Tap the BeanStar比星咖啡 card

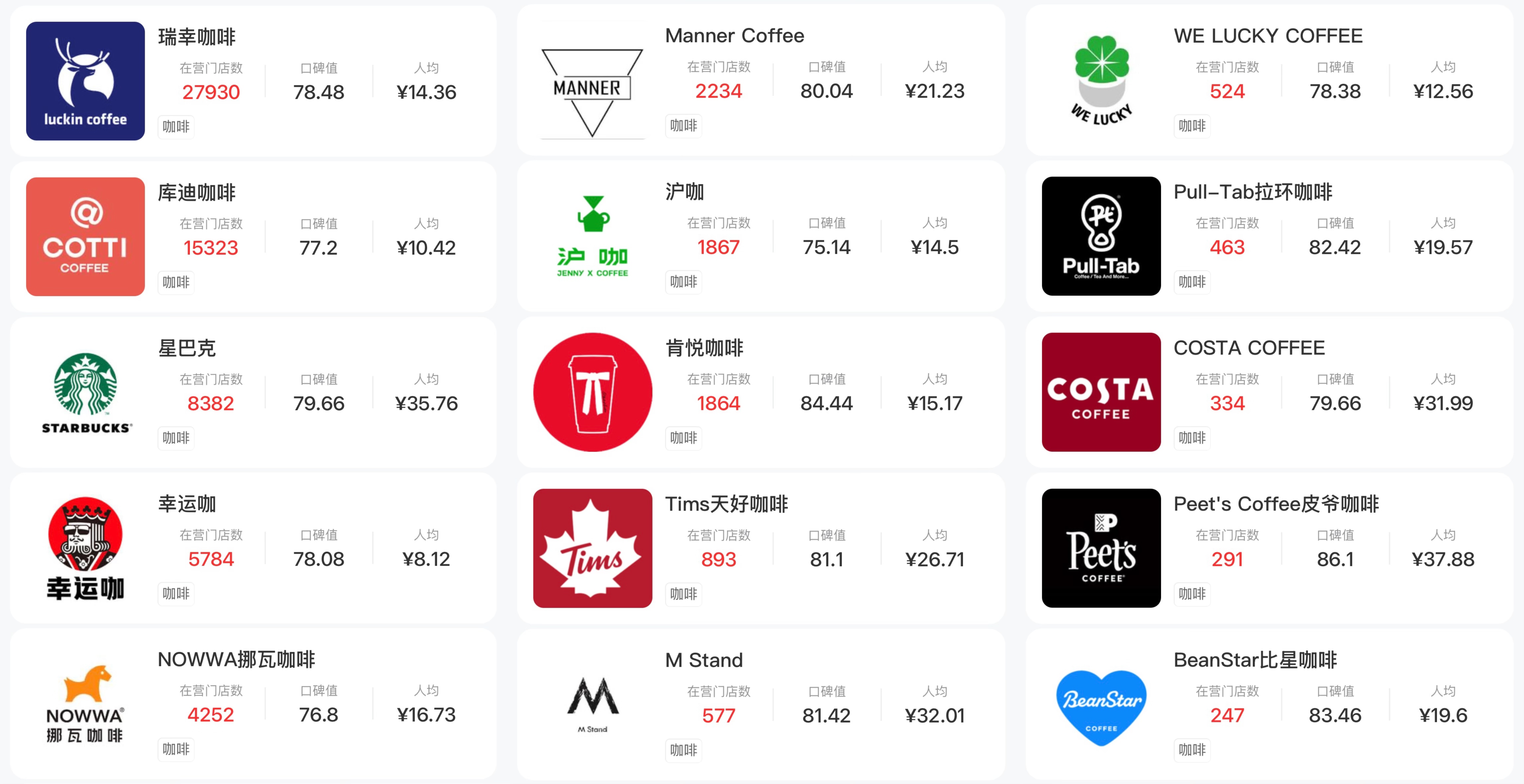tap(1255, 660)
